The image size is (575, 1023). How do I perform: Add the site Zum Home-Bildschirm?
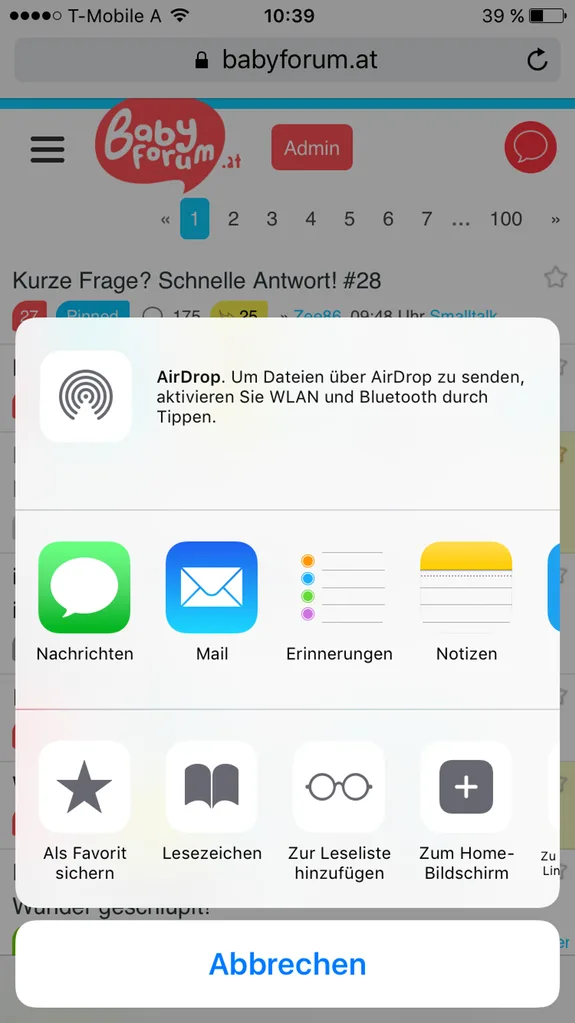click(x=466, y=787)
